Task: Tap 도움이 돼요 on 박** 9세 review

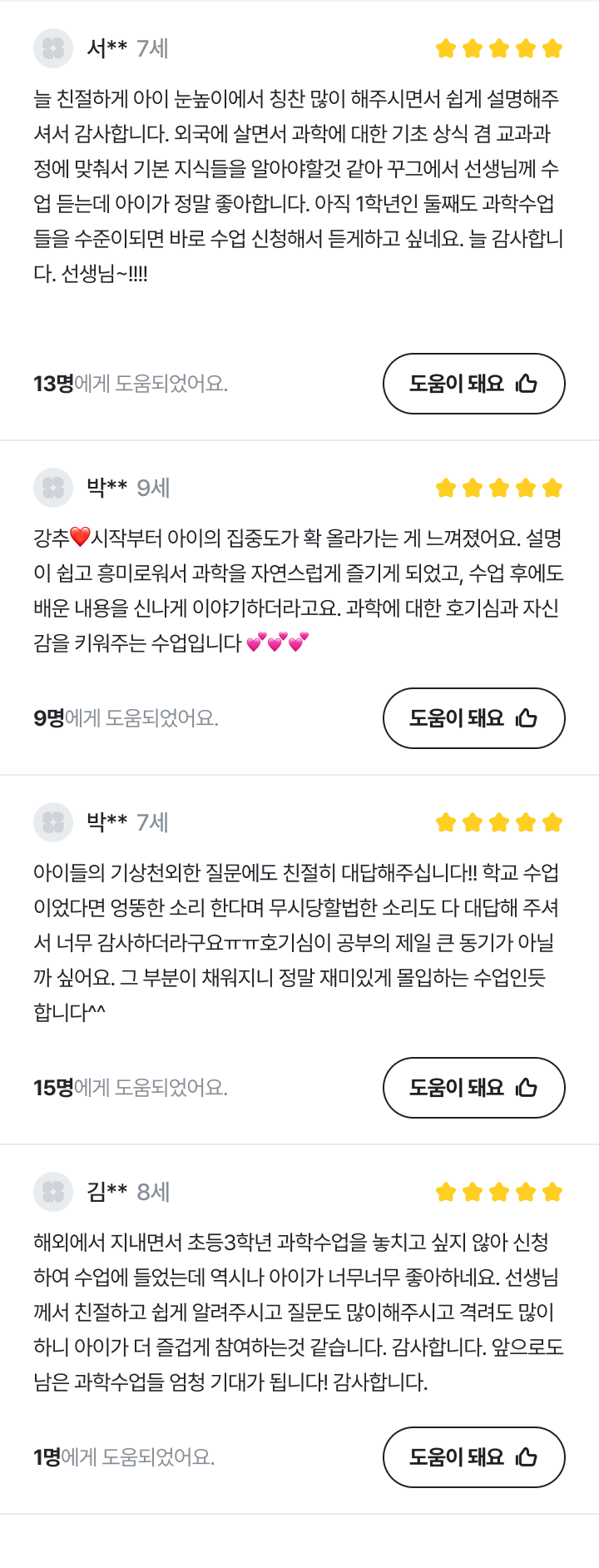Action: pyautogui.click(x=473, y=718)
